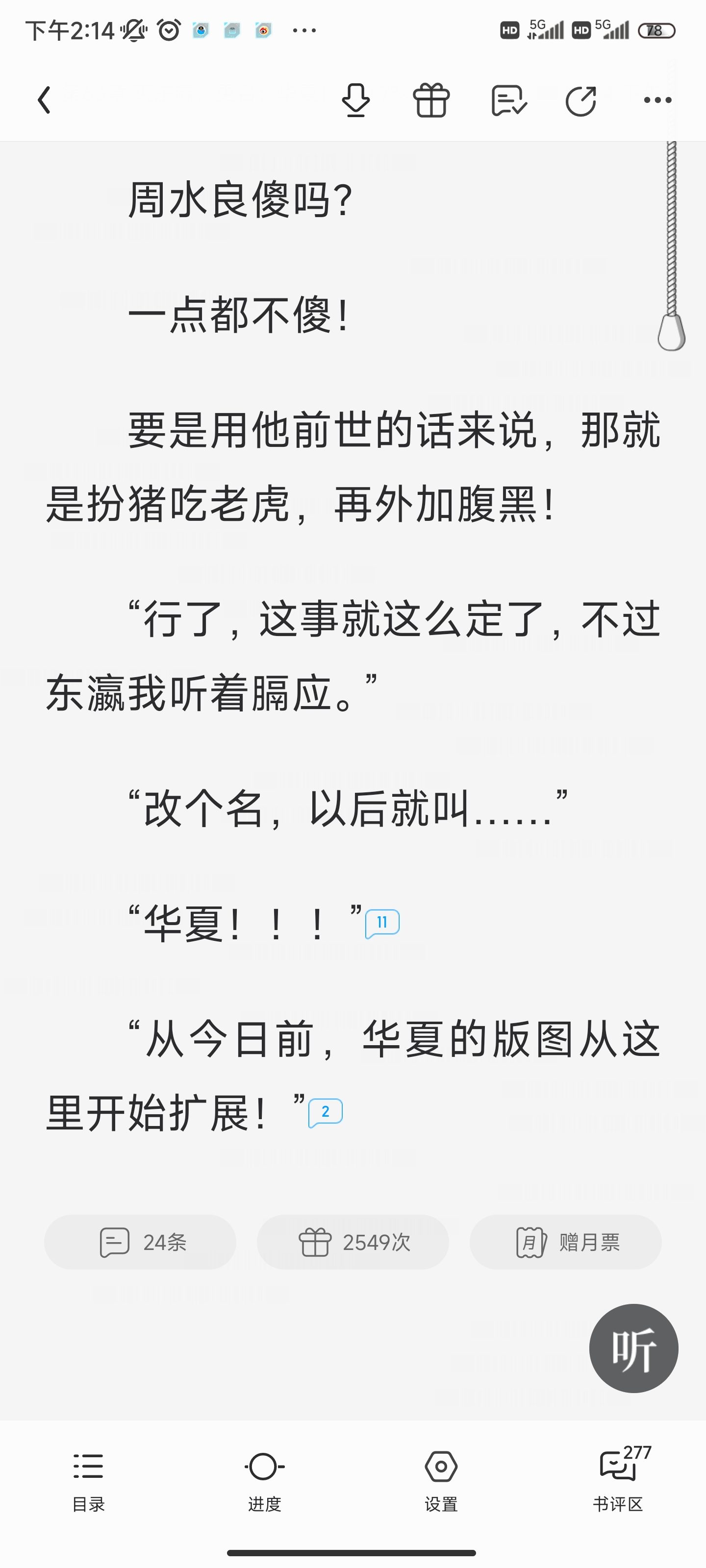The width and height of the screenshot is (706, 1568).
Task: Open the top overflow menu
Action: tap(658, 100)
